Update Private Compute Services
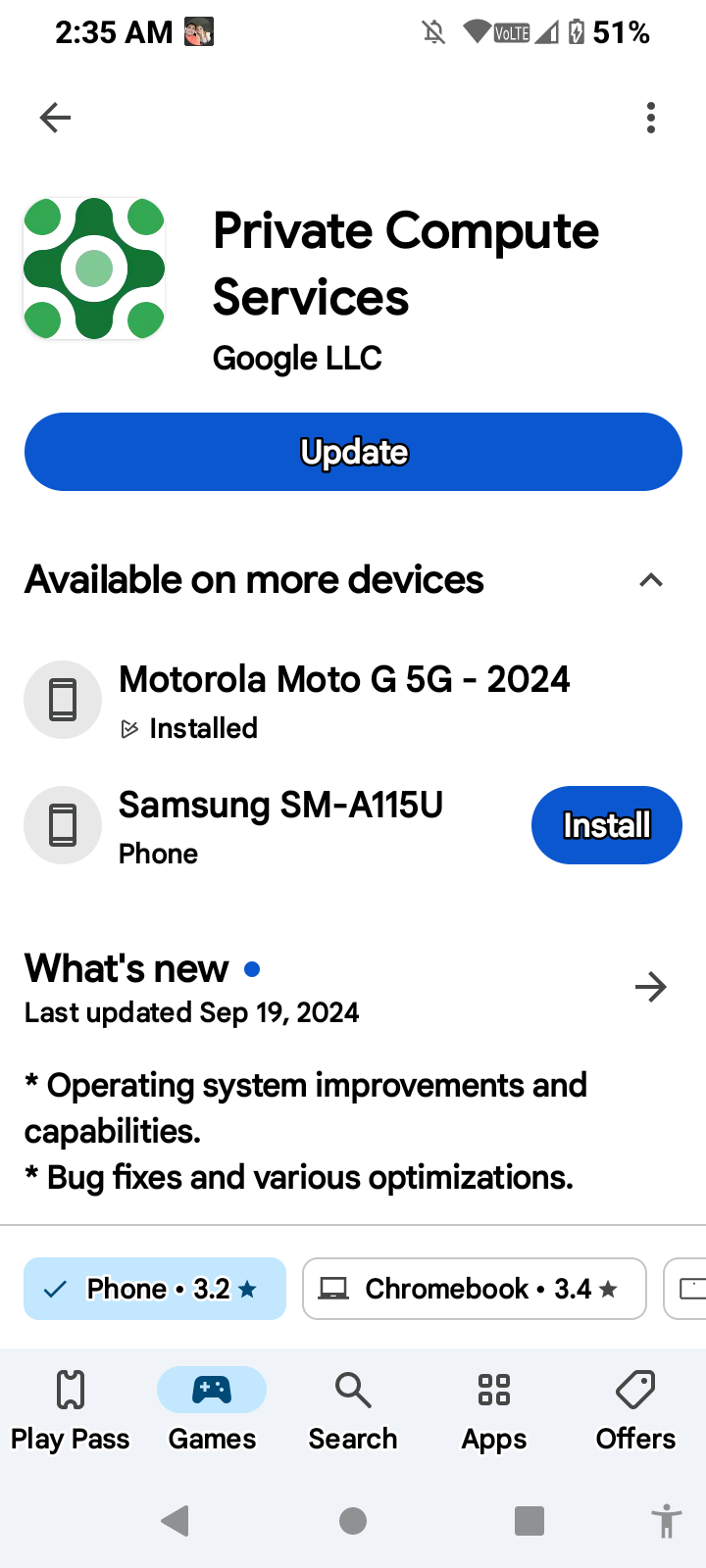 (353, 452)
